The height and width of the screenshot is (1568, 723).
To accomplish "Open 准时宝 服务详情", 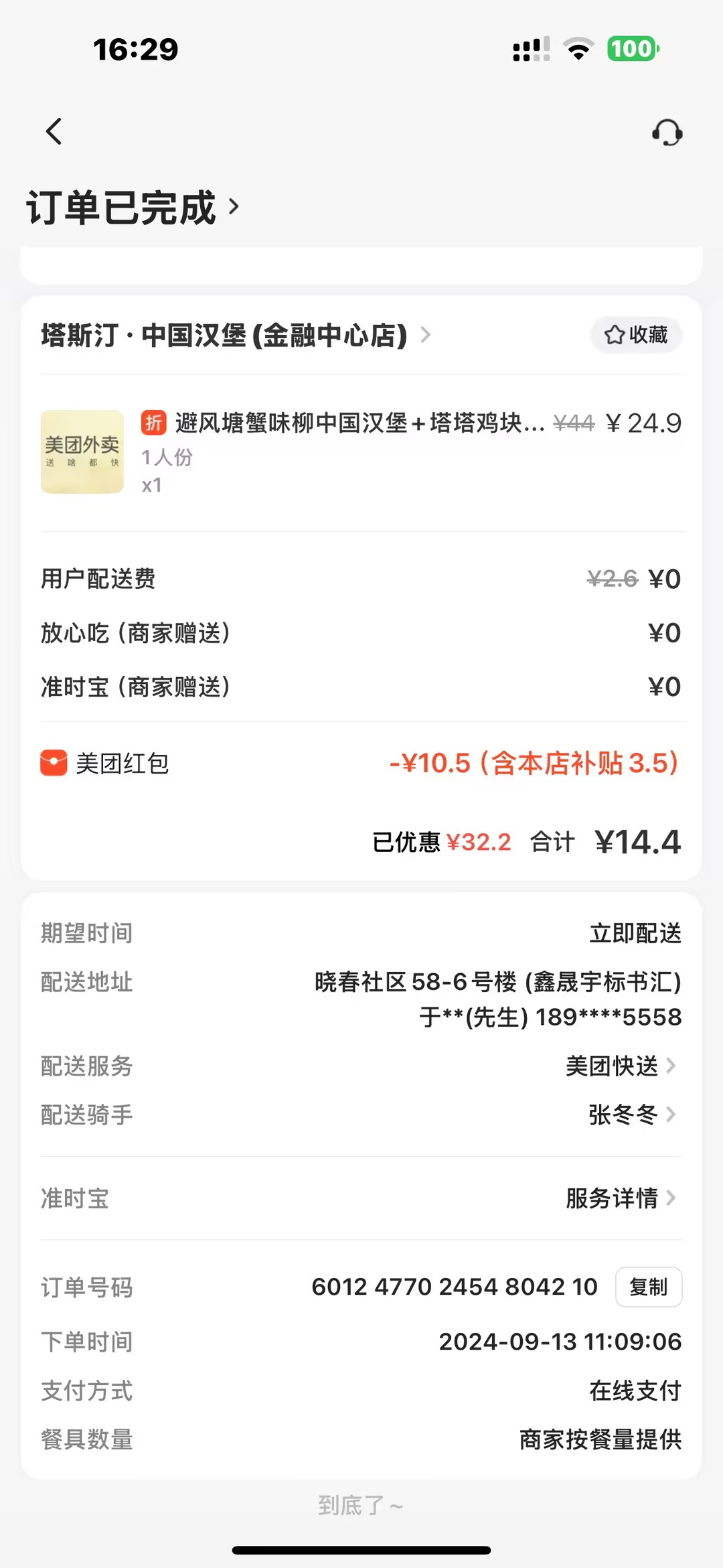I will [x=620, y=1198].
